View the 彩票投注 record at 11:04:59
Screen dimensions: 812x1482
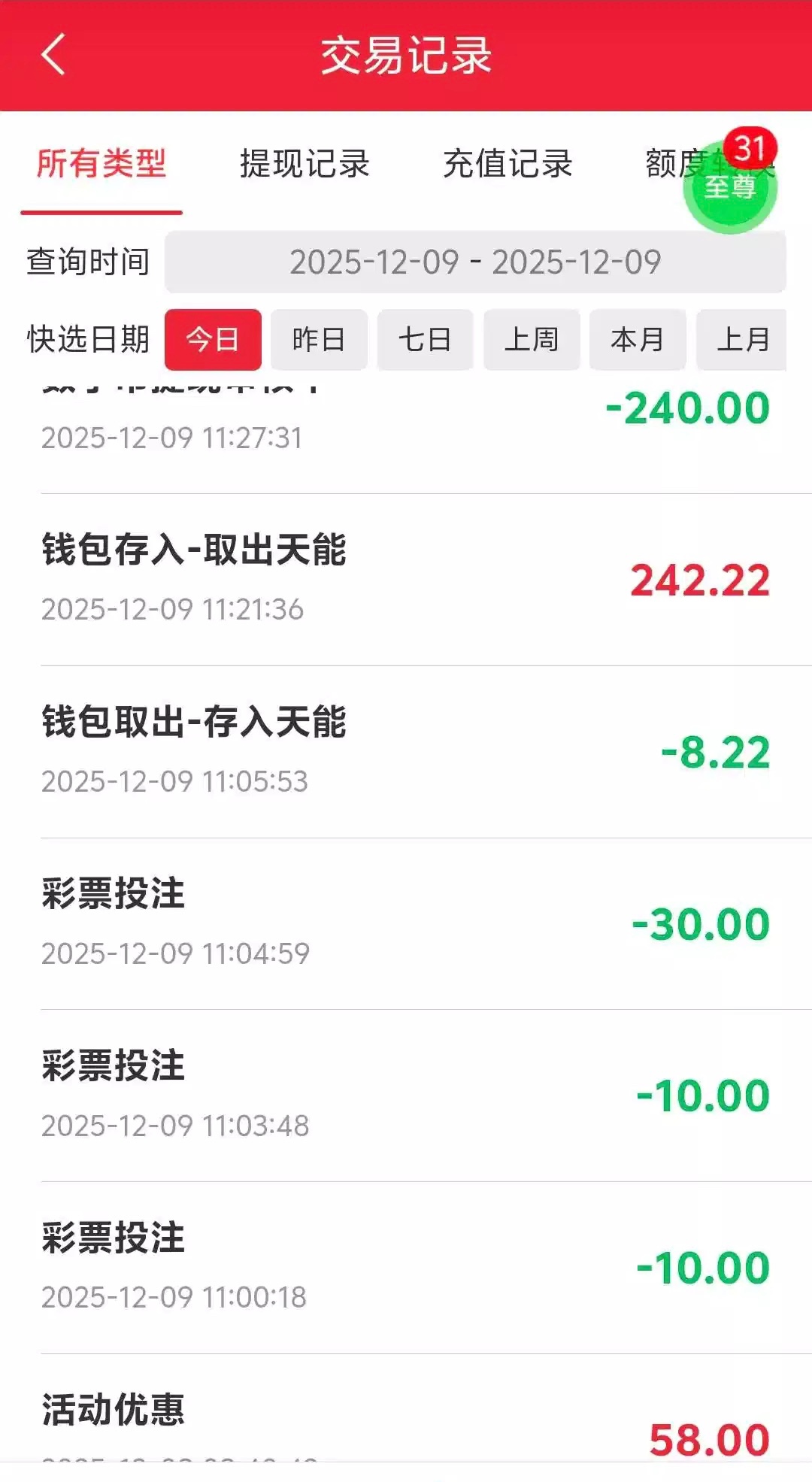tap(406, 923)
